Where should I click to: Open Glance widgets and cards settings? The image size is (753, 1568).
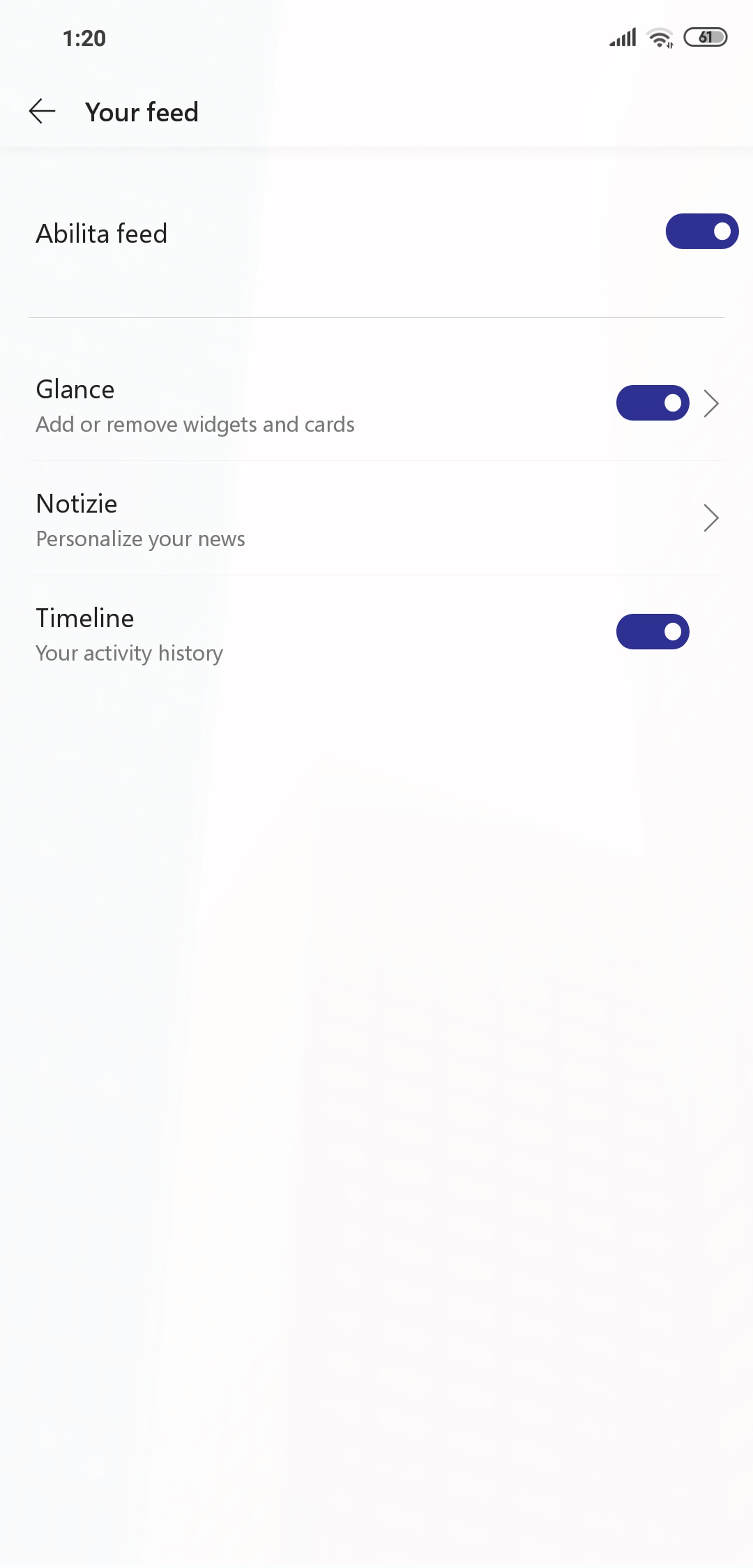click(711, 403)
